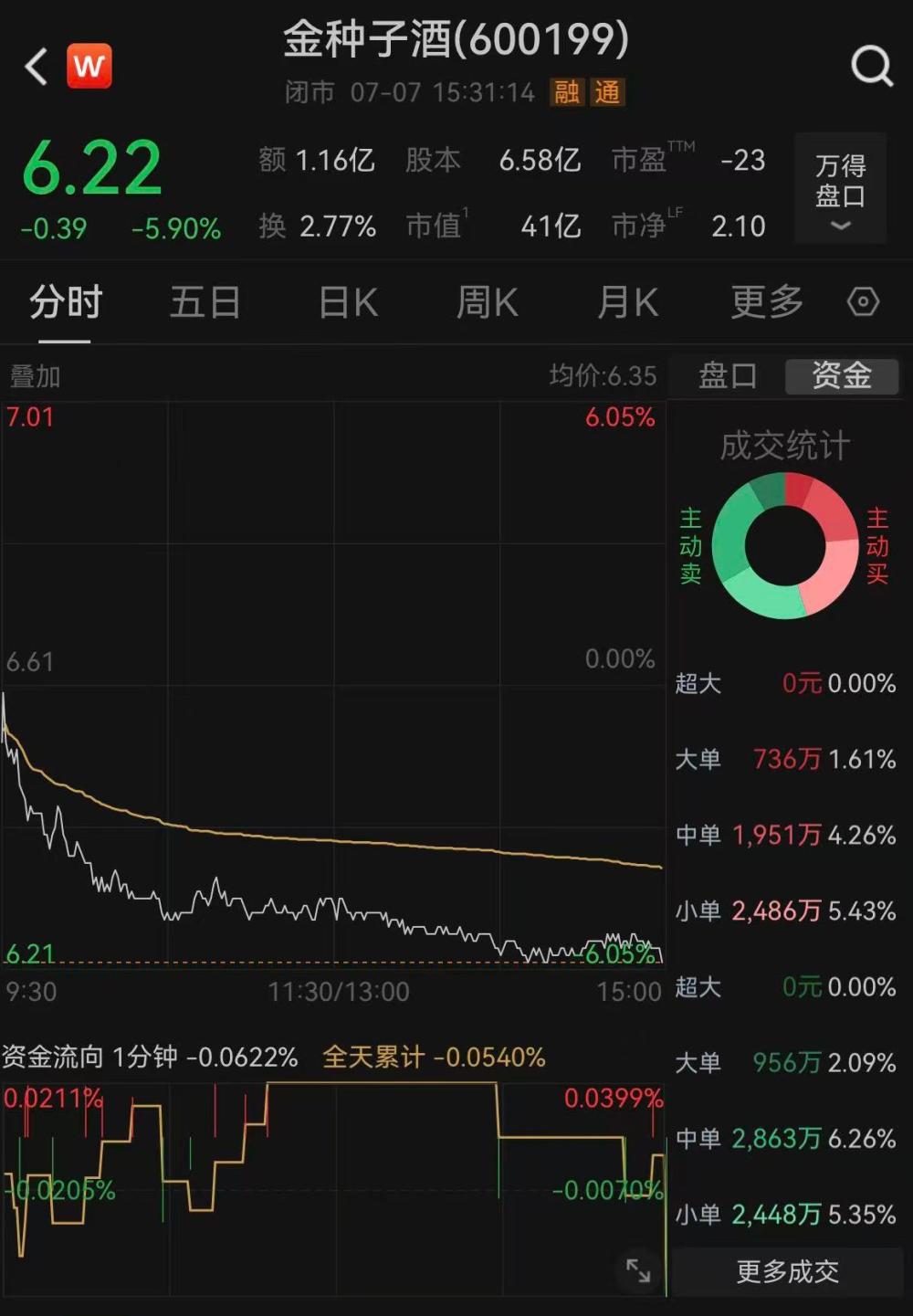Switch to the 五日 chart tab
Image resolution: width=913 pixels, height=1316 pixels.
point(205,302)
